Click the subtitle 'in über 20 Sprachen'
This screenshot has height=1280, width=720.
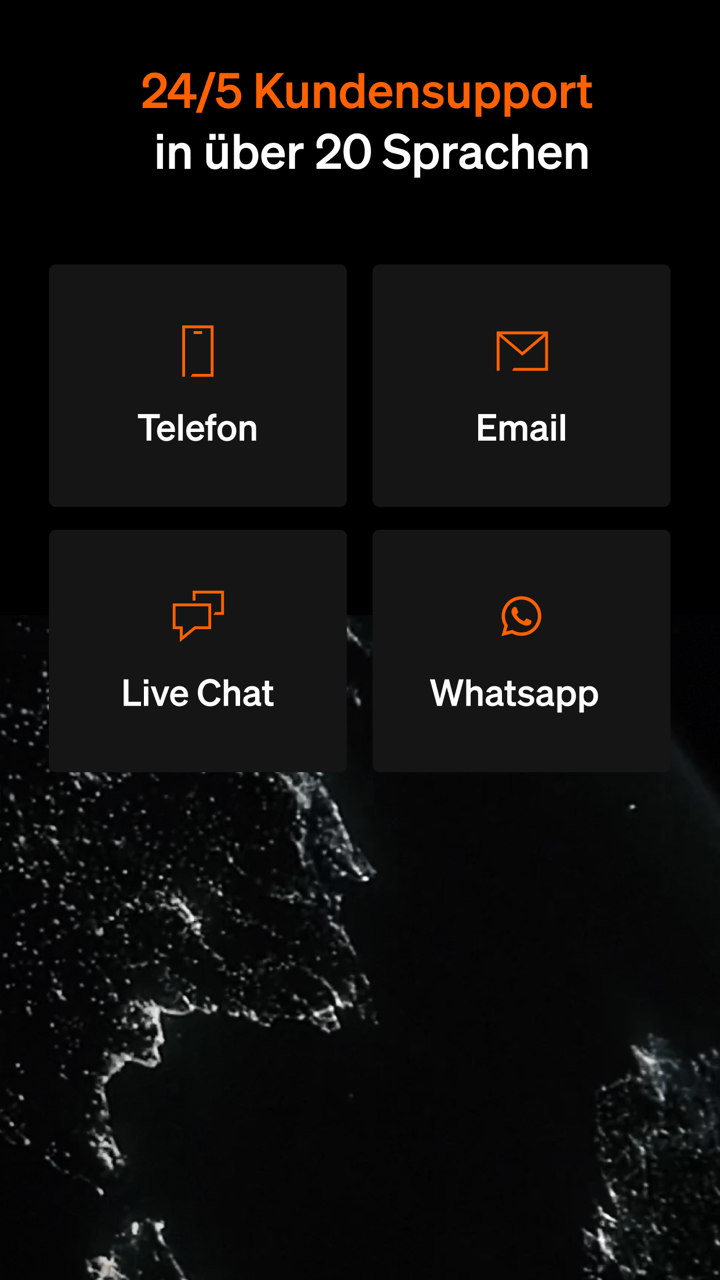click(x=370, y=152)
